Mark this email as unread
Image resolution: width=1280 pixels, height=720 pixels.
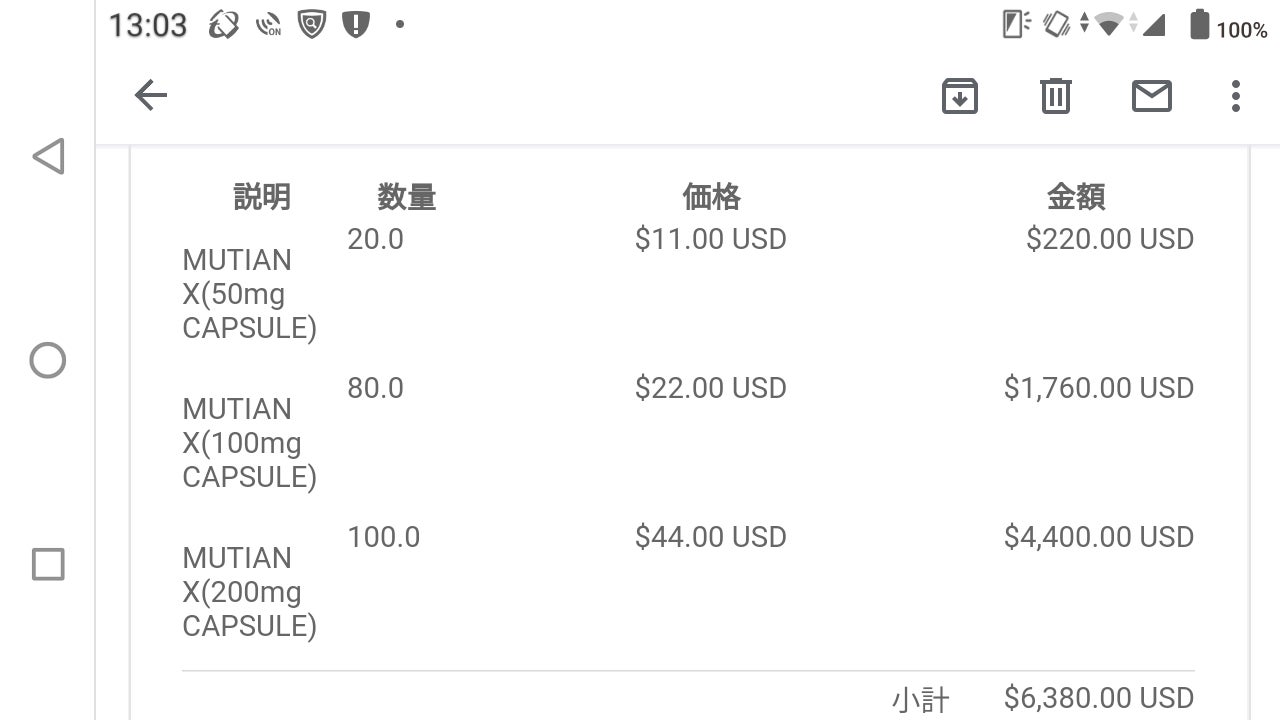1151,96
